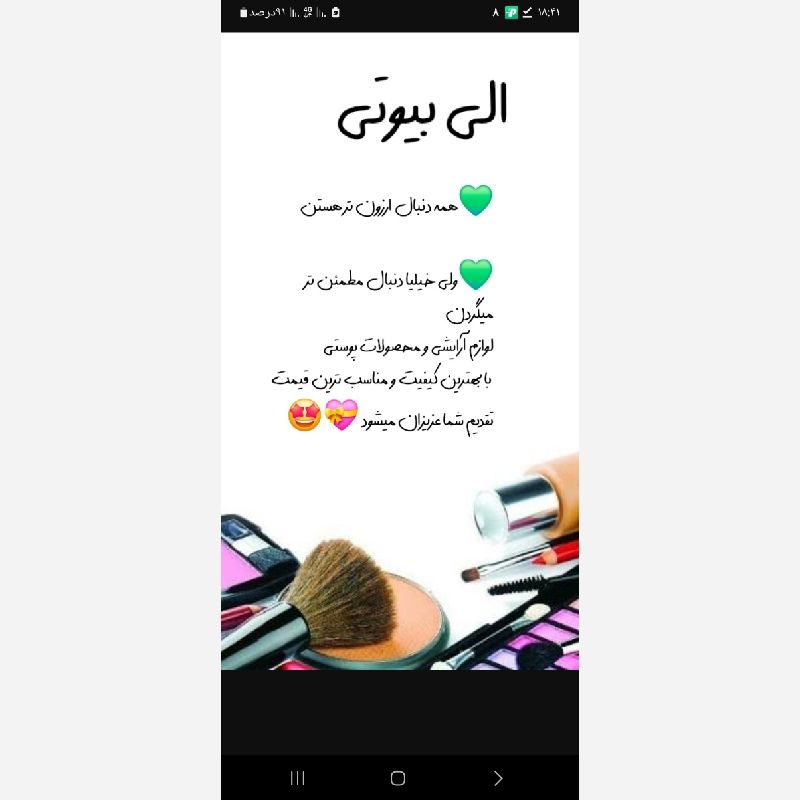Screen dimensions: 800x800
Task: Tap the system back arrow
Action: (498, 778)
